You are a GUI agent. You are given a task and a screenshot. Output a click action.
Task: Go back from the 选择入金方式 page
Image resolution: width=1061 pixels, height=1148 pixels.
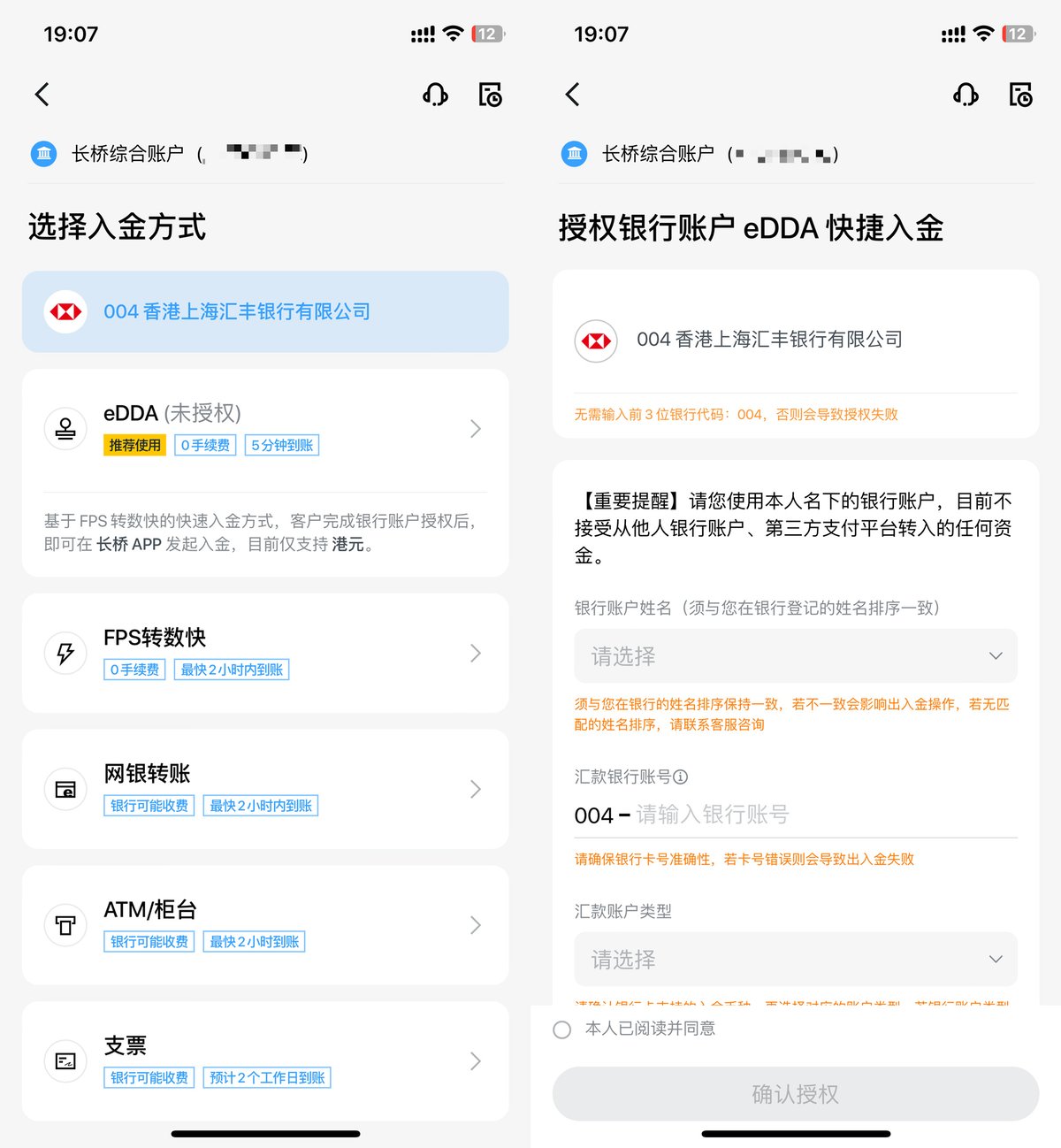coord(42,95)
